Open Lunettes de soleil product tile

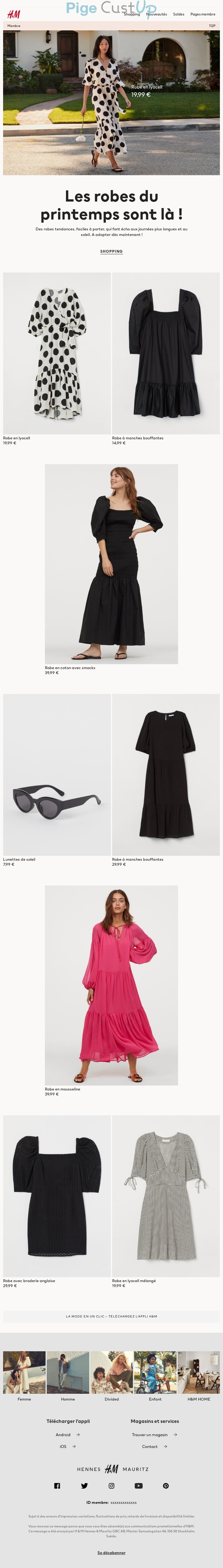[x=57, y=774]
